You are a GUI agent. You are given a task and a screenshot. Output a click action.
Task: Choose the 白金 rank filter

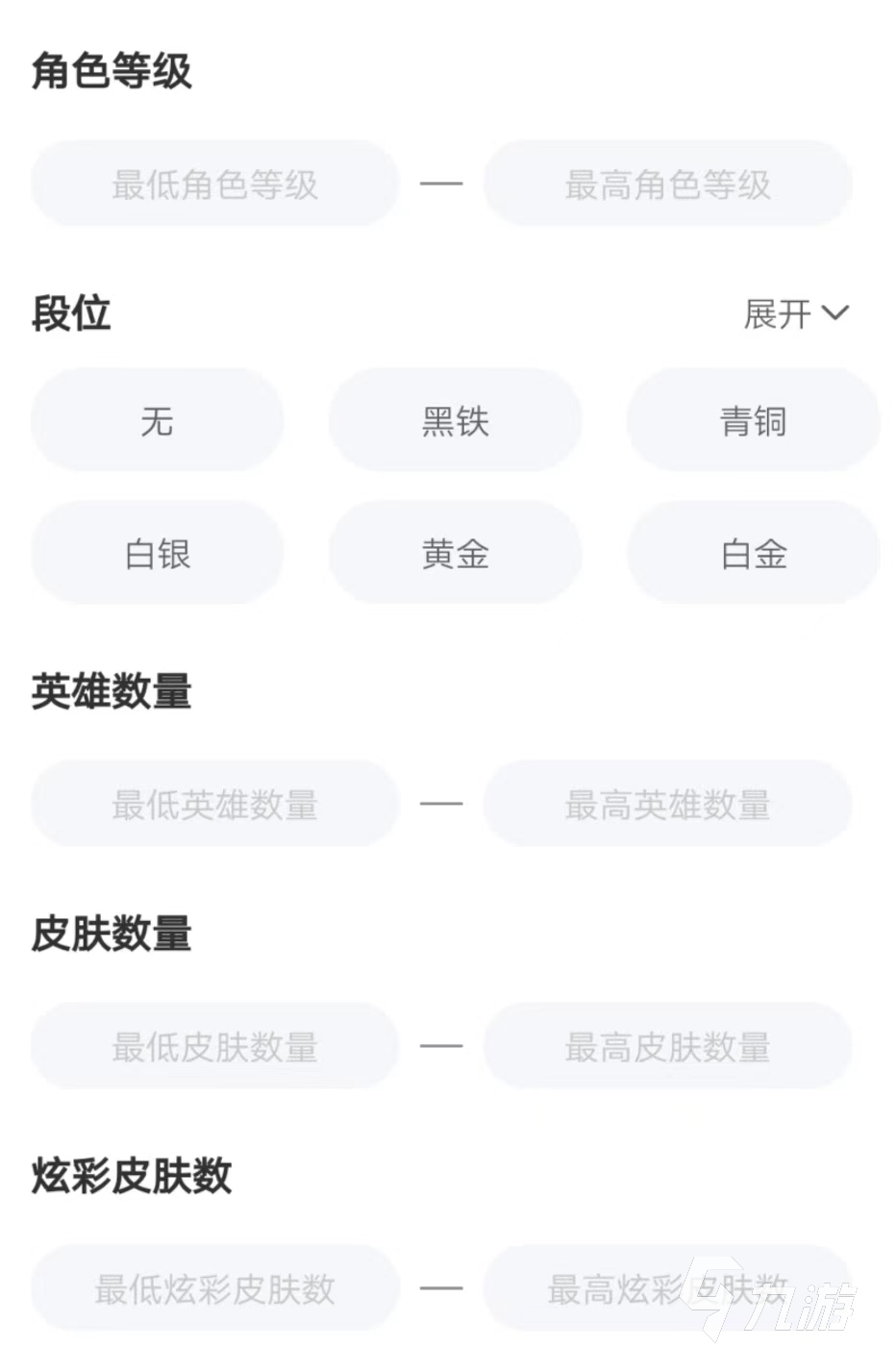(x=753, y=554)
